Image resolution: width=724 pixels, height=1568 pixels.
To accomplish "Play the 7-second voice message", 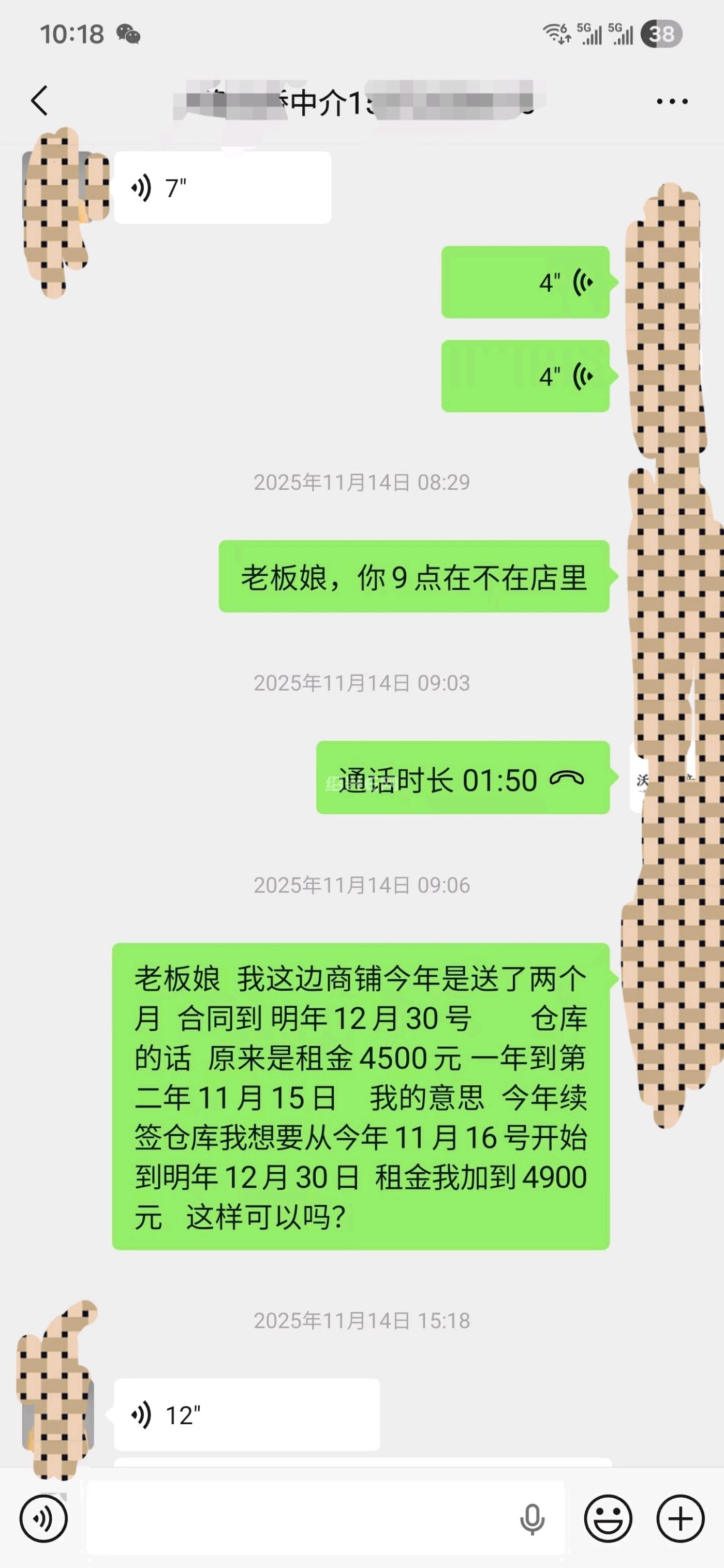I will (222, 188).
